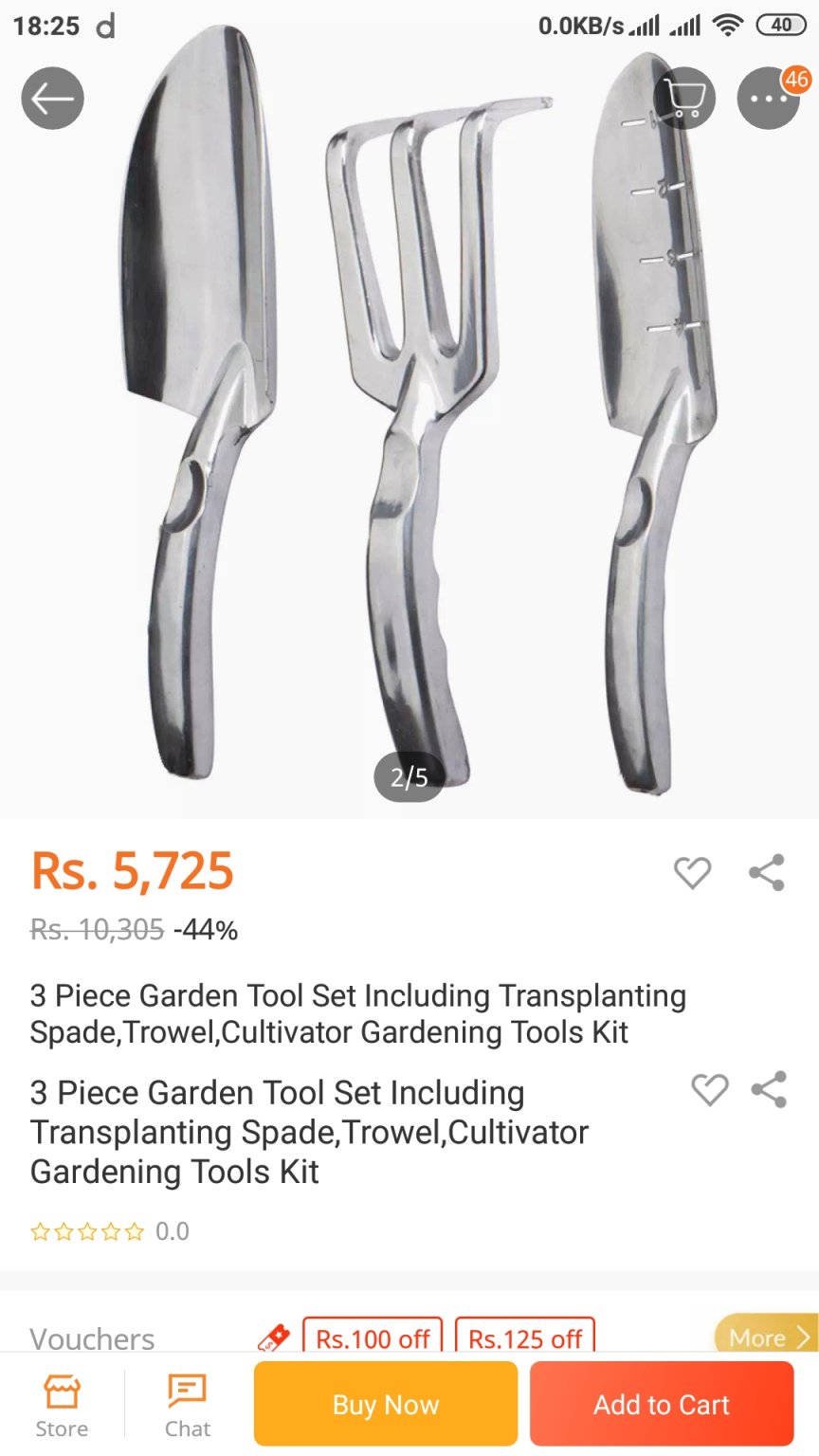The image size is (819, 1456).
Task: Tap the heart icon next to second title
Action: (x=709, y=1090)
